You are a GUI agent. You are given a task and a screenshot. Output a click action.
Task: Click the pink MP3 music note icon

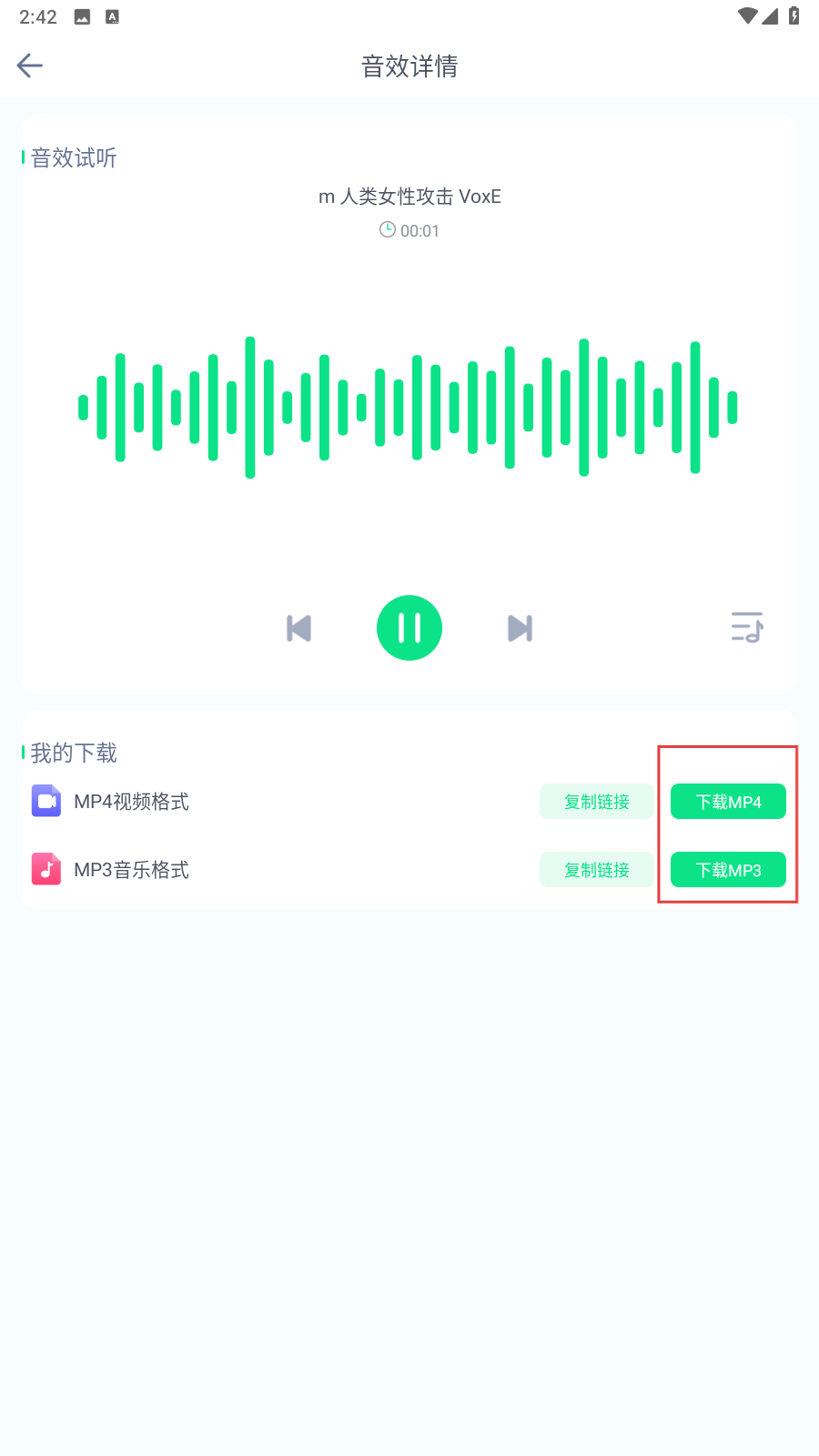pyautogui.click(x=45, y=869)
